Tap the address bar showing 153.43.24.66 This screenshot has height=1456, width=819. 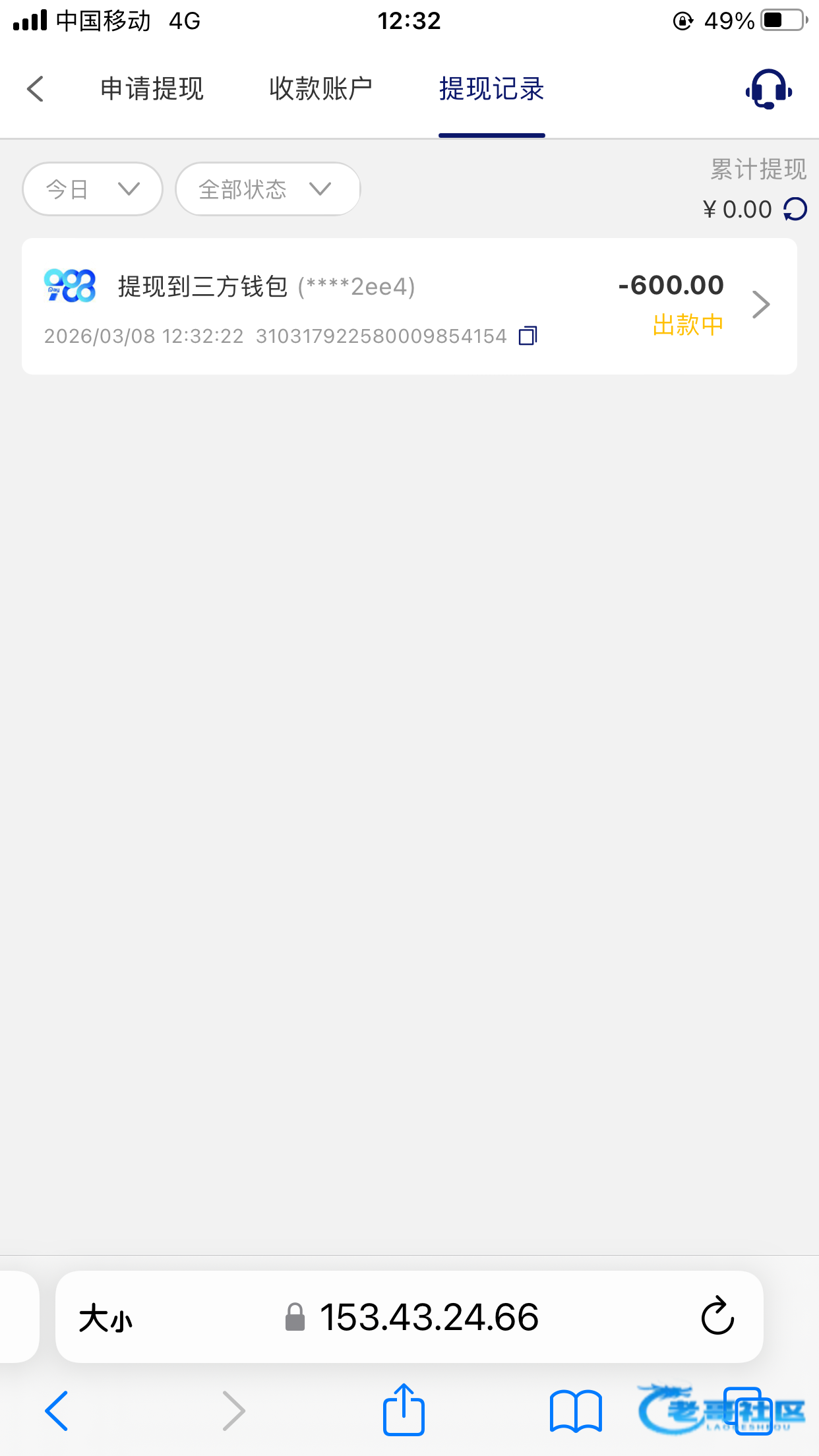tap(409, 1317)
